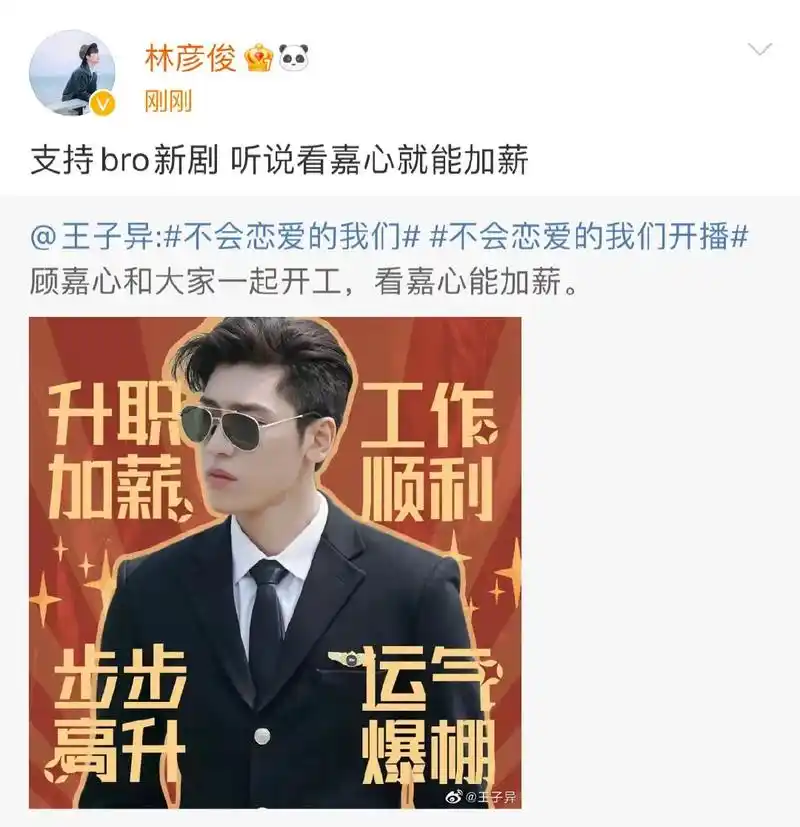Click 顾嘉心 in the quoted post text

[77, 279]
